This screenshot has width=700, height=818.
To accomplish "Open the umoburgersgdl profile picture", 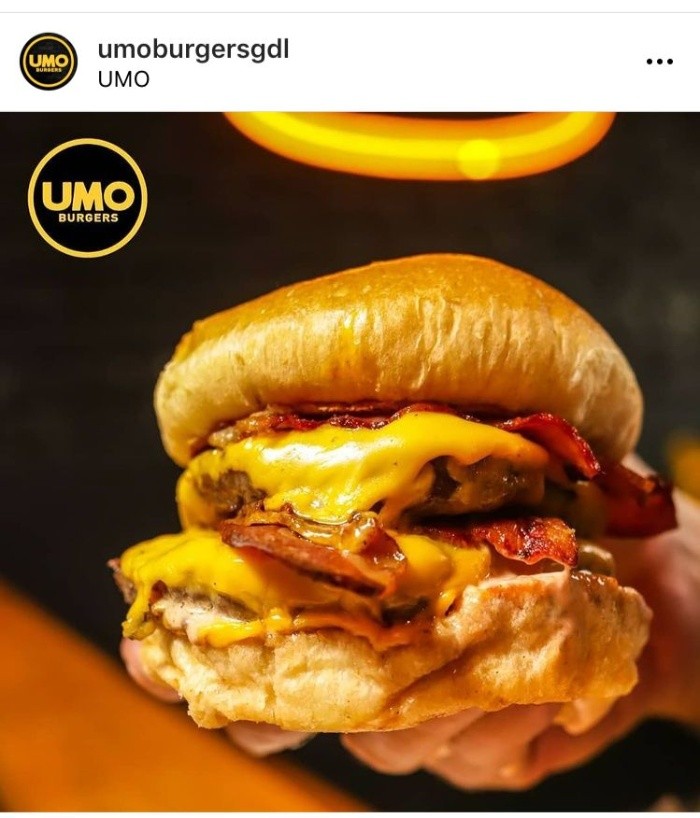I will click(x=48, y=62).
